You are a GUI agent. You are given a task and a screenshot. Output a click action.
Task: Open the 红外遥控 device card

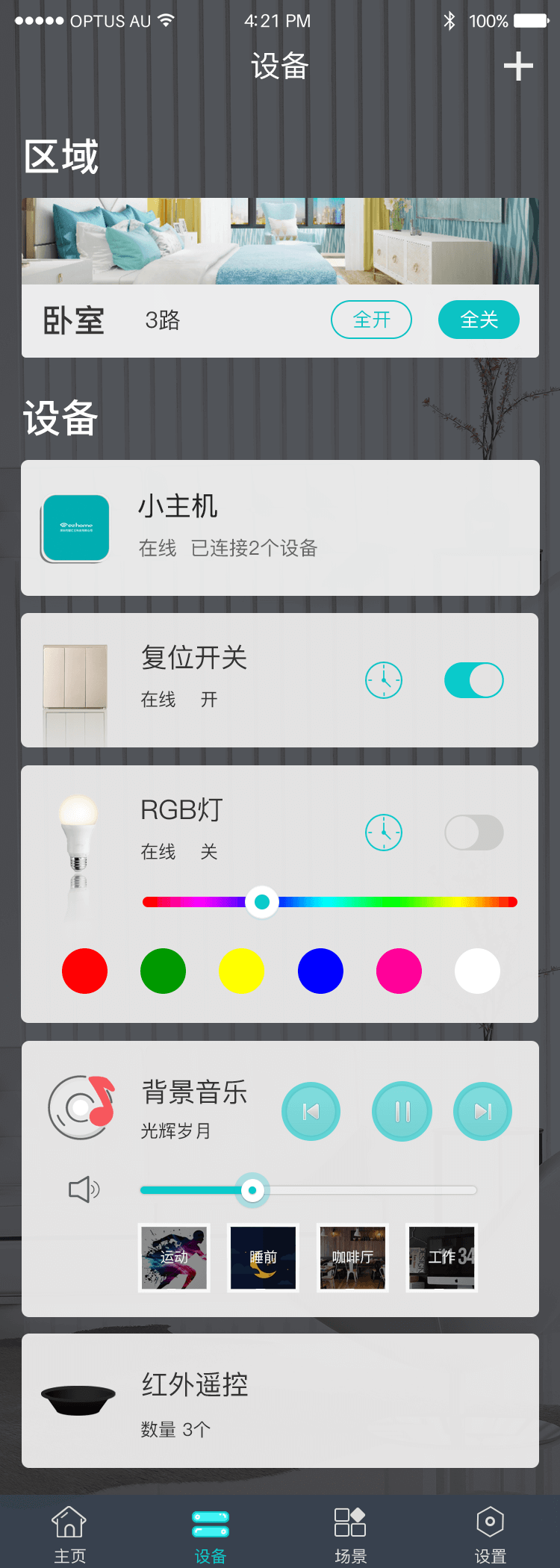[280, 1401]
